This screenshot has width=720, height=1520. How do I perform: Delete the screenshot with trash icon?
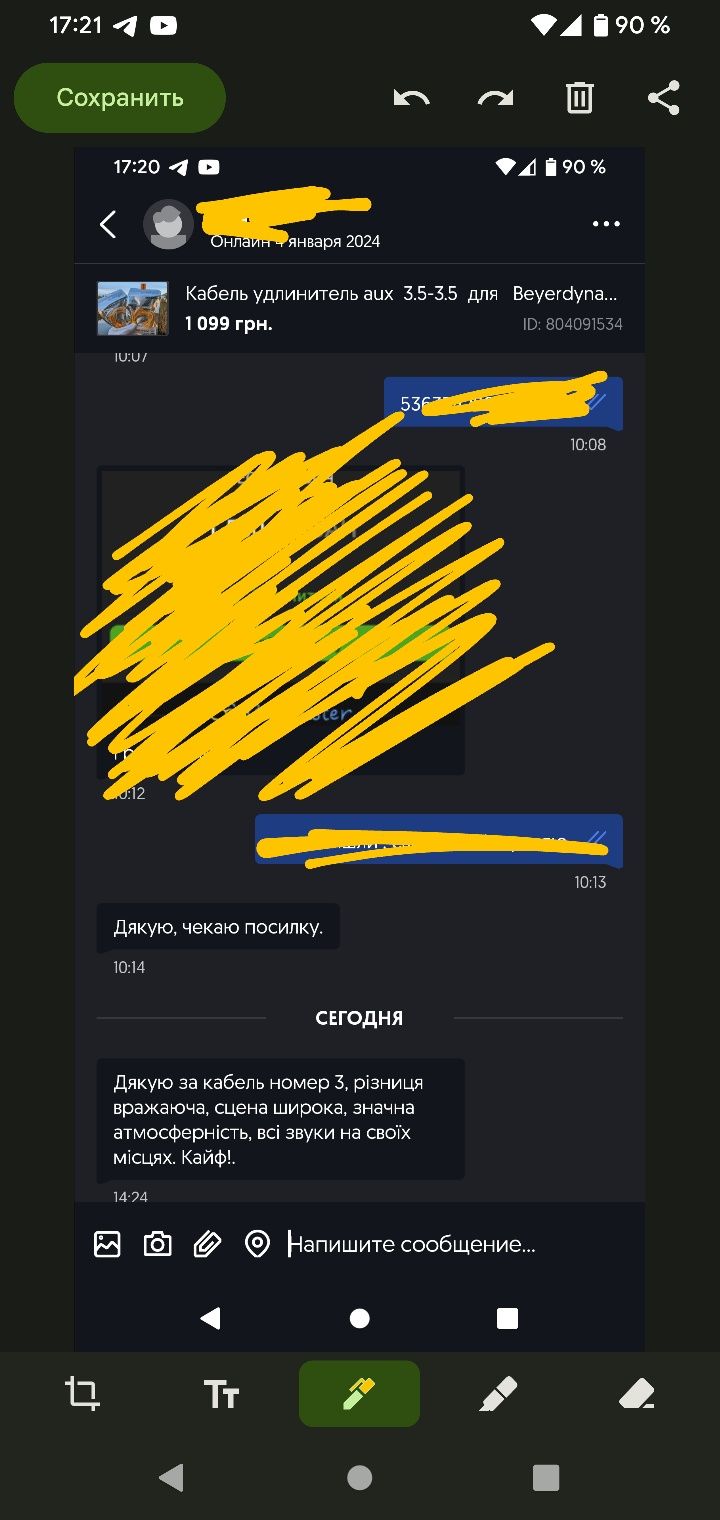(x=580, y=98)
